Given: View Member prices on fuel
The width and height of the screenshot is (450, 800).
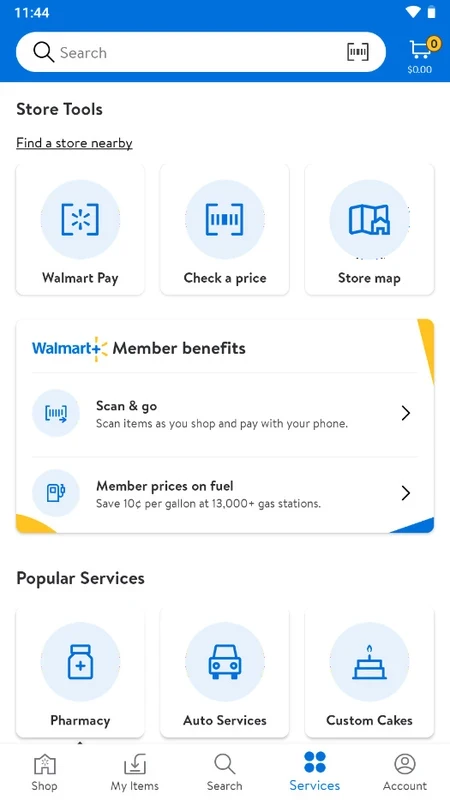Looking at the screenshot, I should (225, 493).
